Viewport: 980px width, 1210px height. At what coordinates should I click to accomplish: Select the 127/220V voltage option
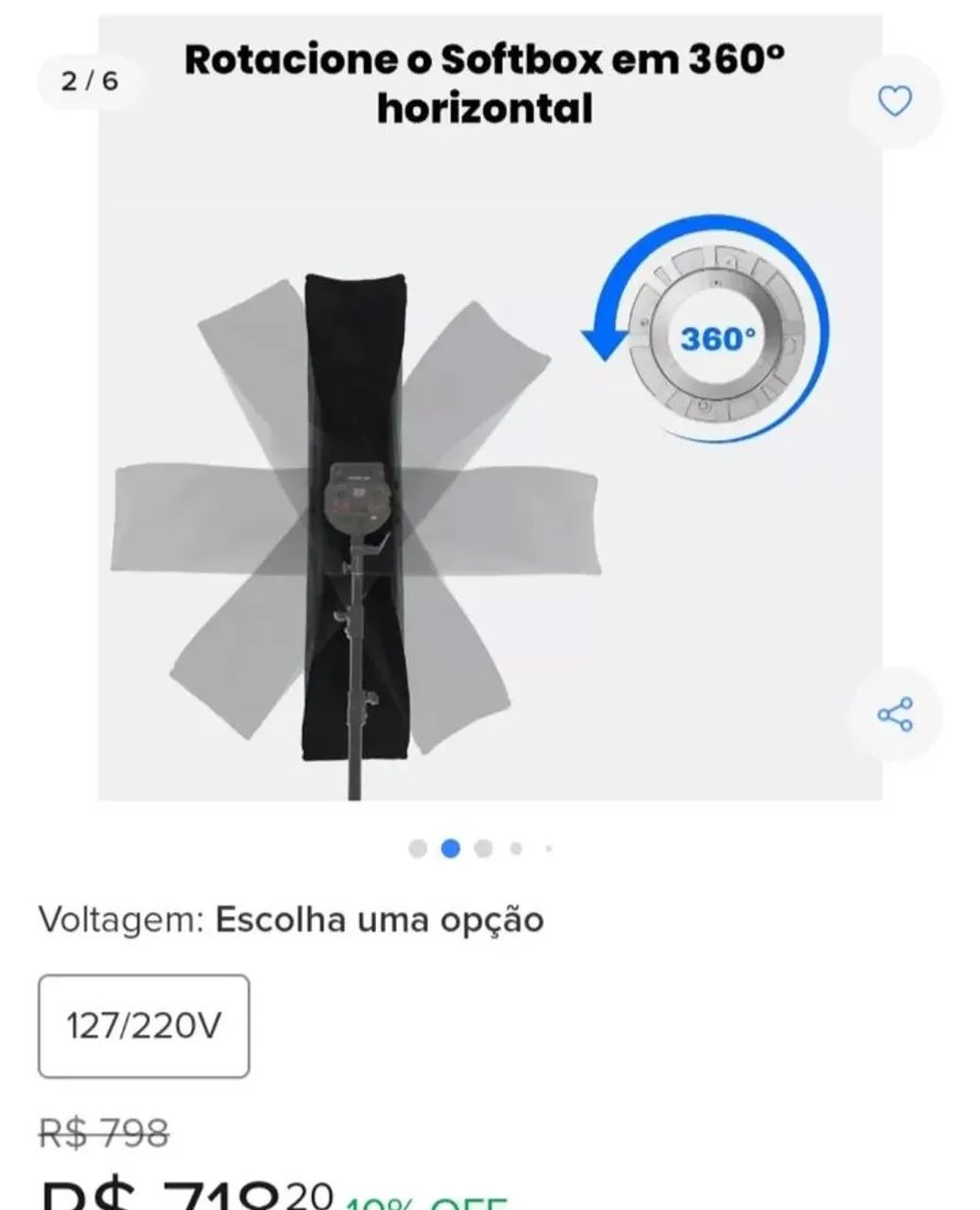point(144,1026)
